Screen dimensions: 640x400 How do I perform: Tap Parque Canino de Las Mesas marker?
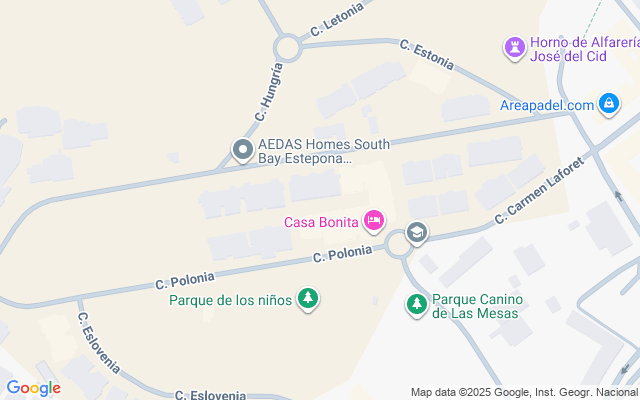tap(416, 302)
